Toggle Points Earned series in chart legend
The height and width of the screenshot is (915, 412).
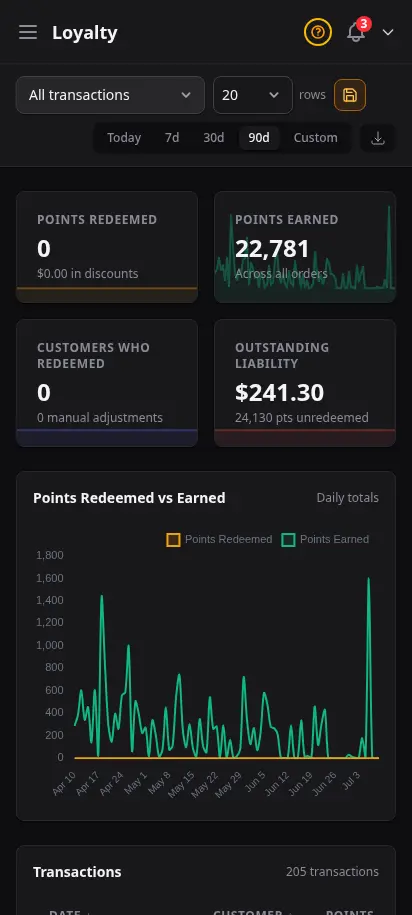(325, 540)
